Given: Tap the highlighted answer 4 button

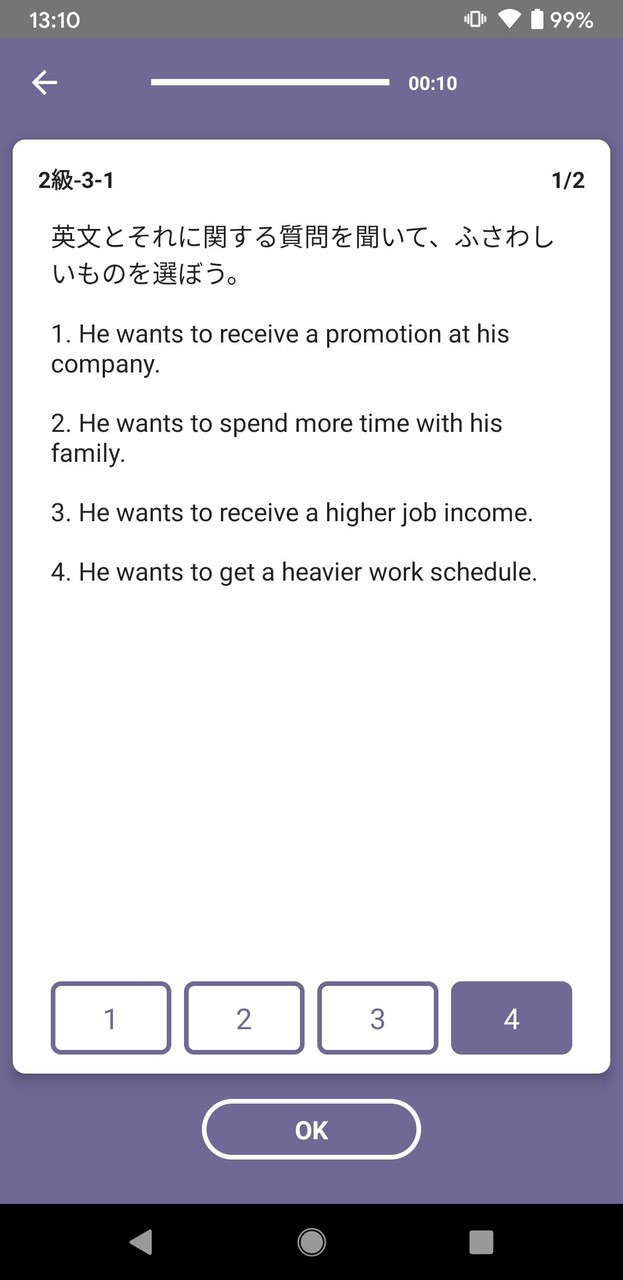Looking at the screenshot, I should (511, 1018).
